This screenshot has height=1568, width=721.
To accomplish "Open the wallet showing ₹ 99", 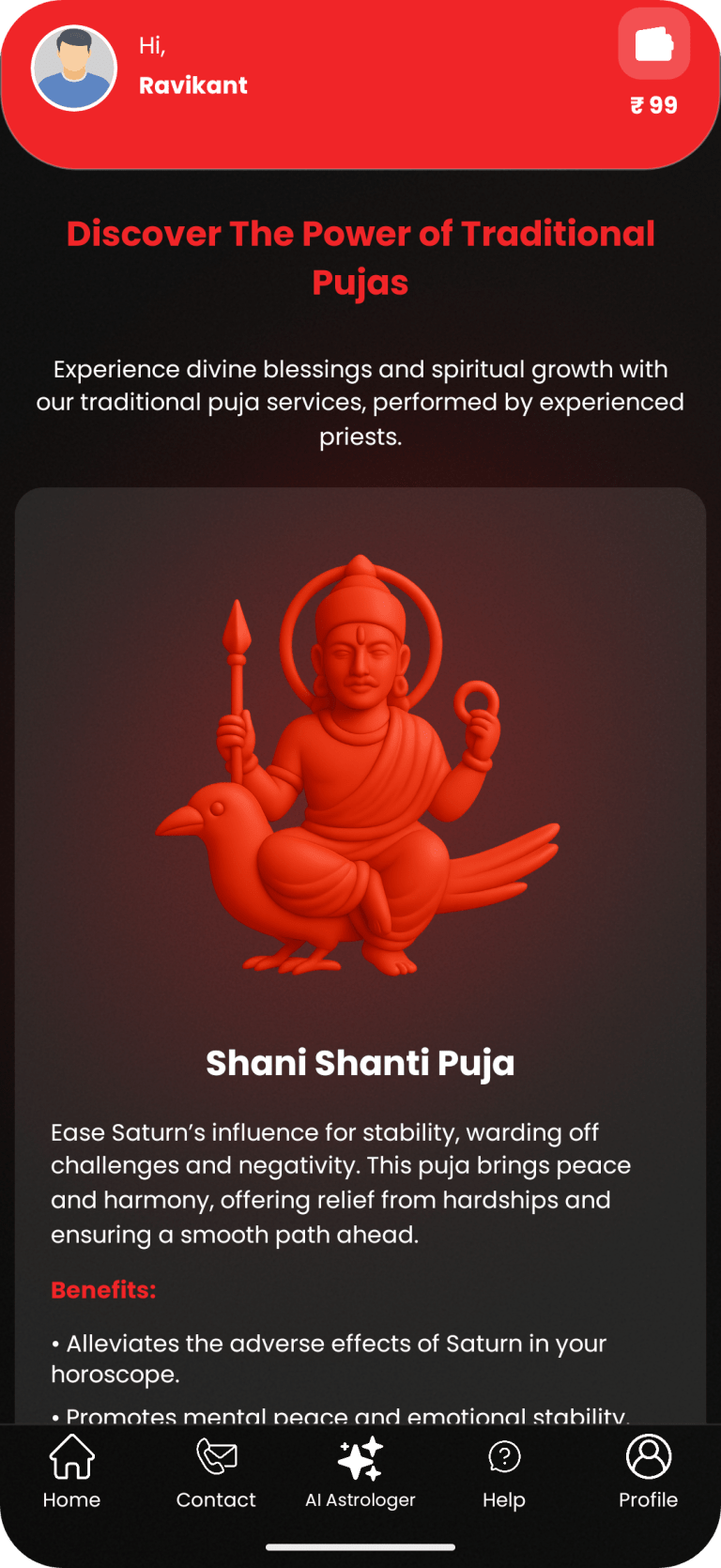I will (654, 45).
